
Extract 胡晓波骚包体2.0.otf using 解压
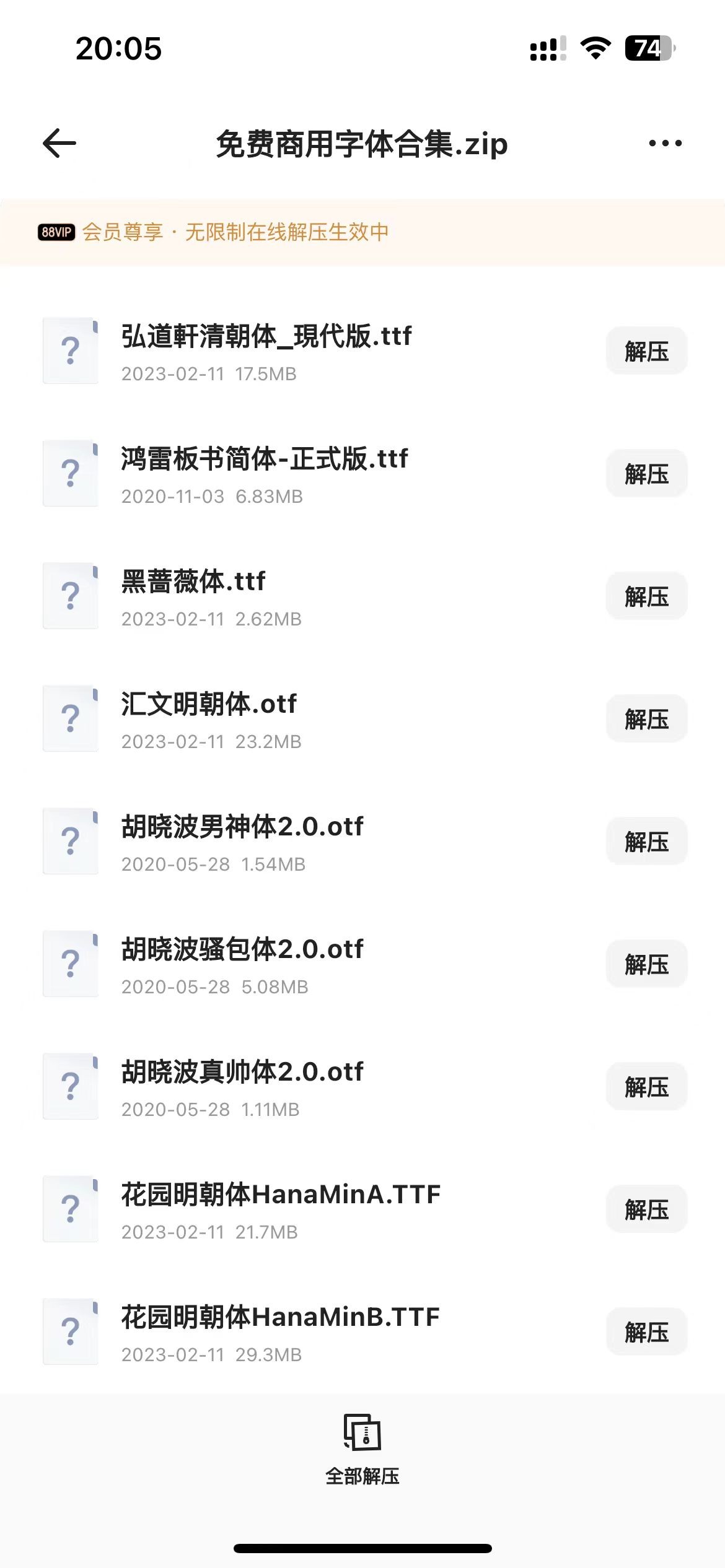(646, 964)
